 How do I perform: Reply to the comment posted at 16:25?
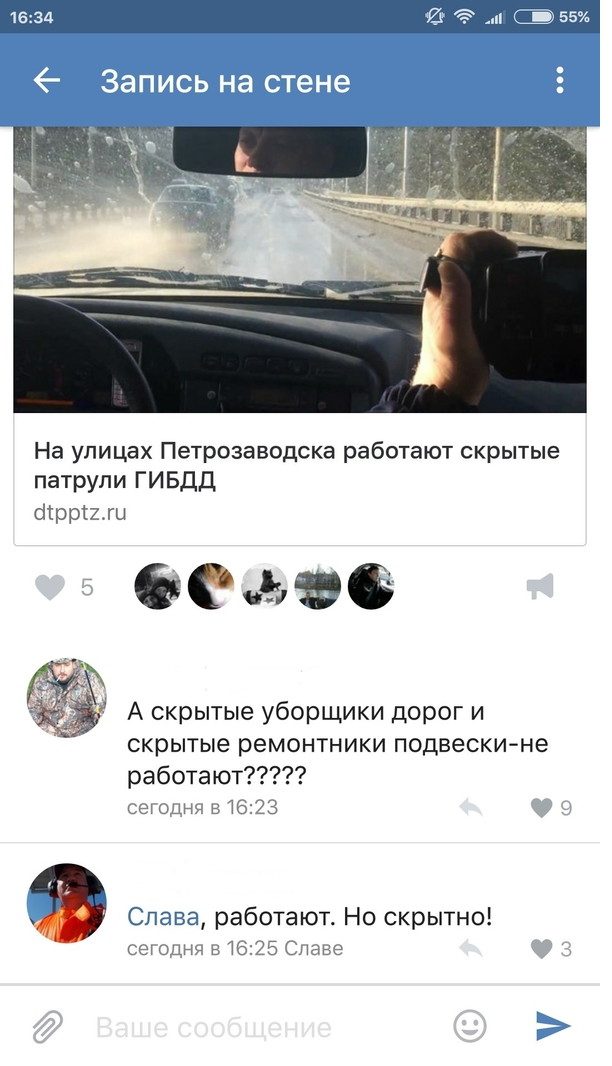pos(470,948)
